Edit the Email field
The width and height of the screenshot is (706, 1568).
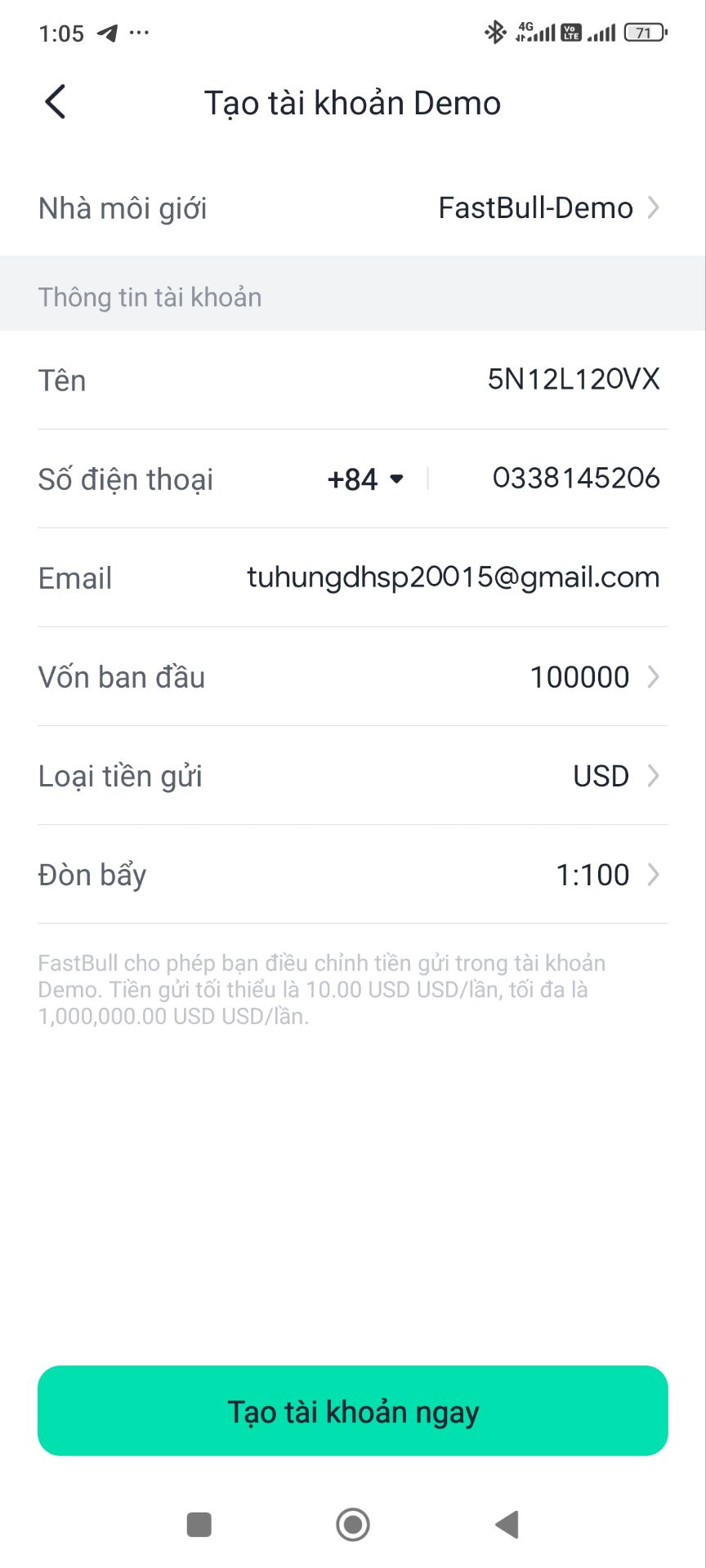tap(453, 577)
